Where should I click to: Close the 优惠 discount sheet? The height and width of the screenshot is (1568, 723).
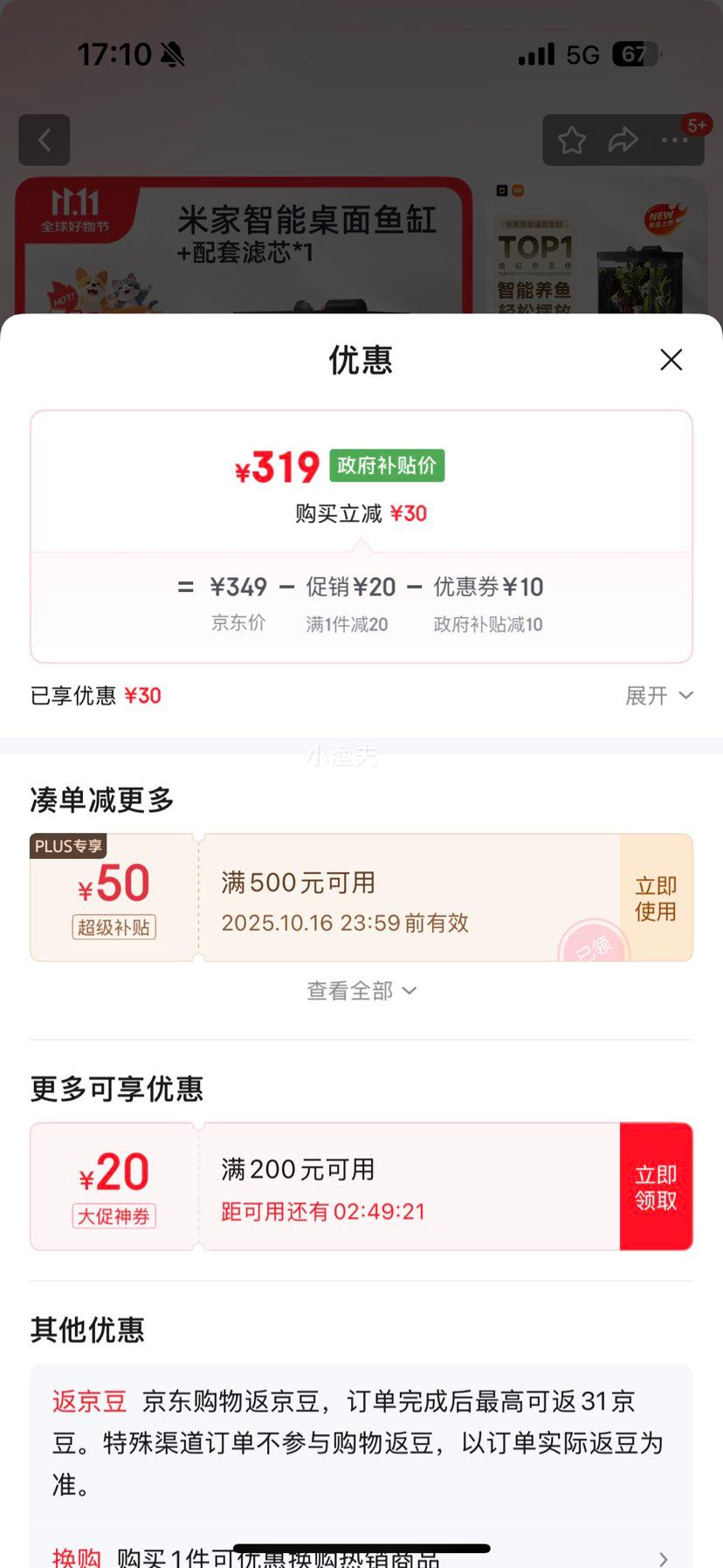671,360
